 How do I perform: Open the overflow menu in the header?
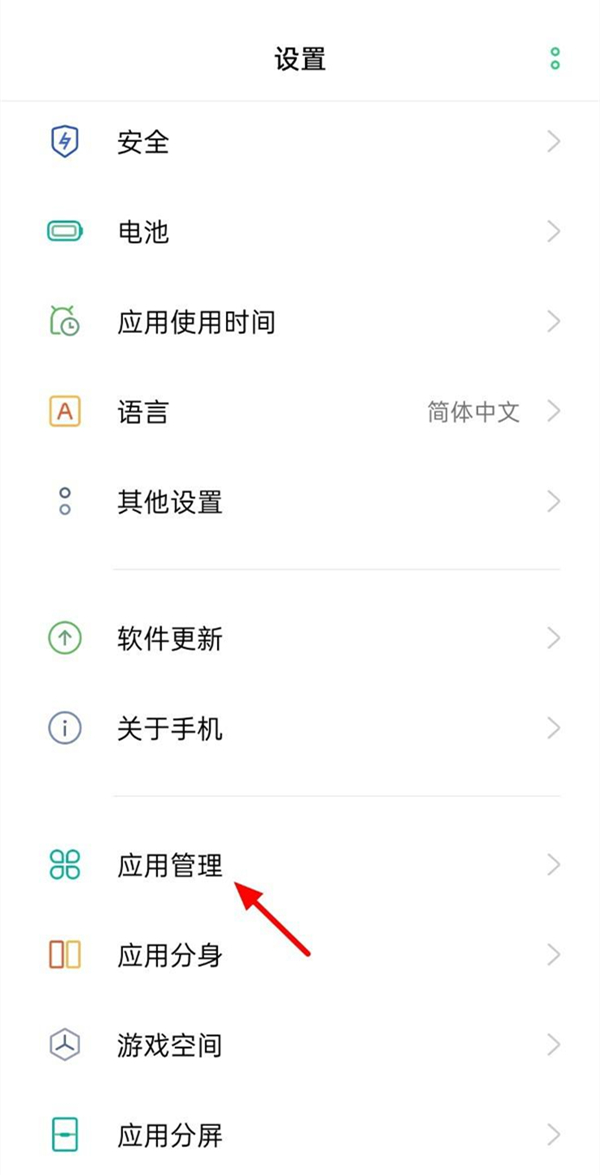coord(555,58)
